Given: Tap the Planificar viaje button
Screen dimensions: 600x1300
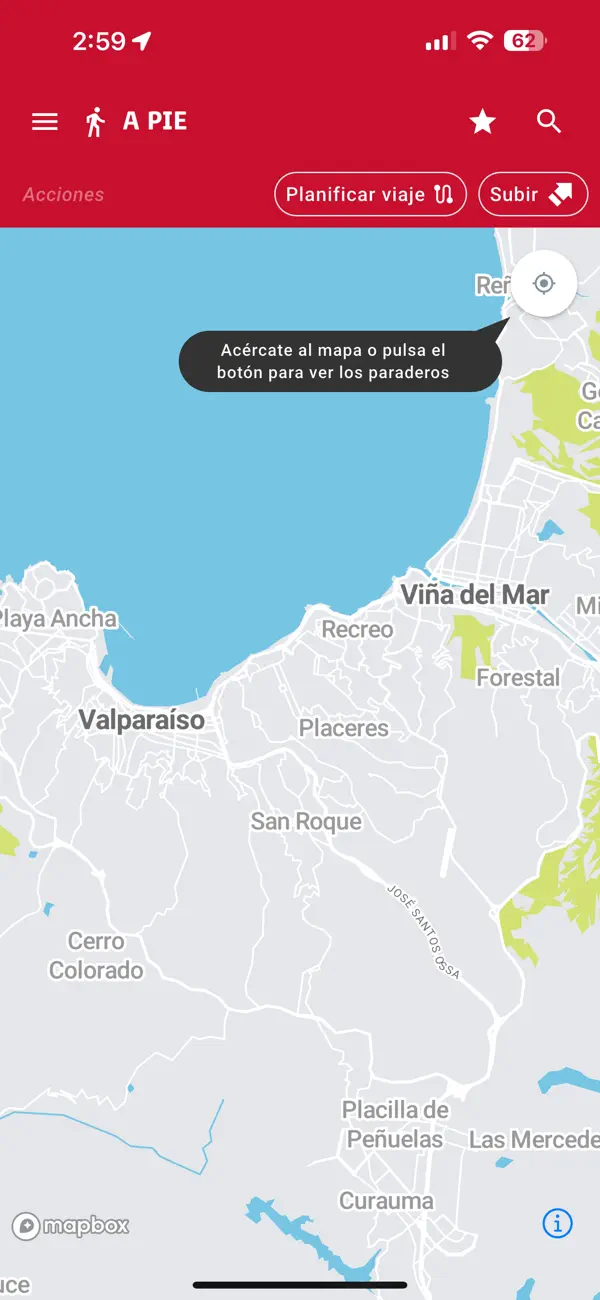Looking at the screenshot, I should click(370, 195).
